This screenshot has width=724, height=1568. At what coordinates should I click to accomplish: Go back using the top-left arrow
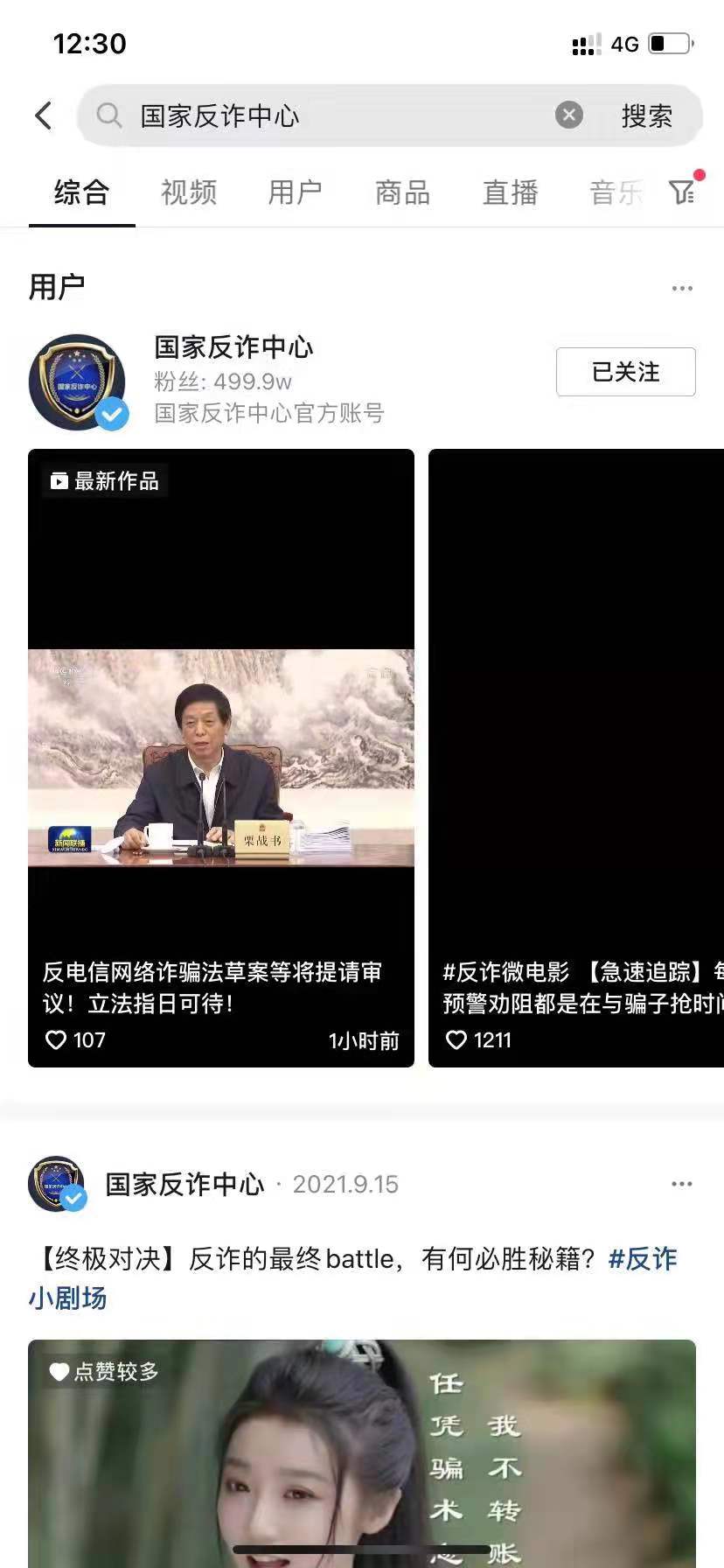[44, 115]
